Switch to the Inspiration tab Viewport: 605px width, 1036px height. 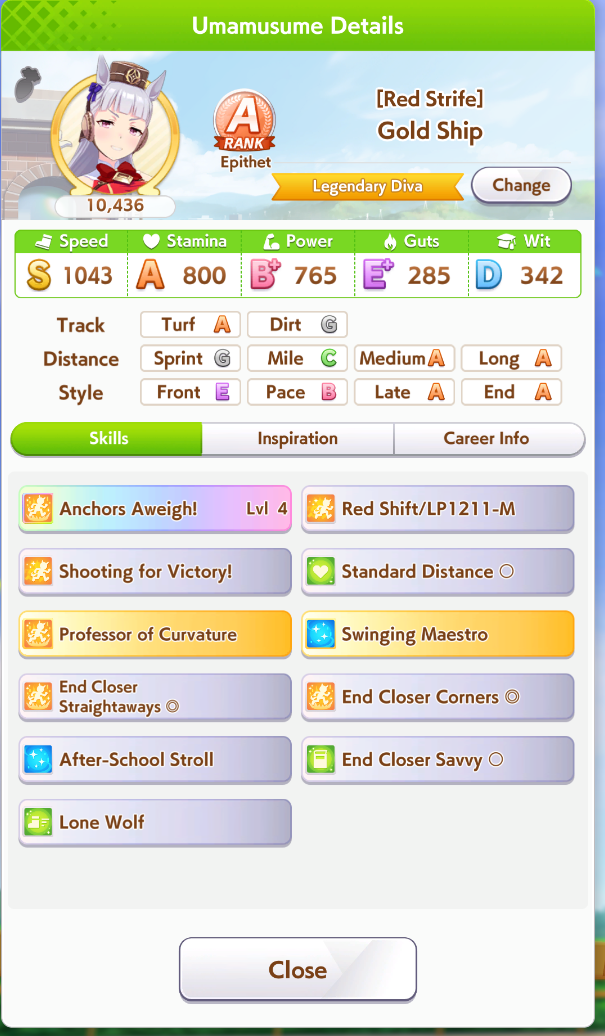297,439
